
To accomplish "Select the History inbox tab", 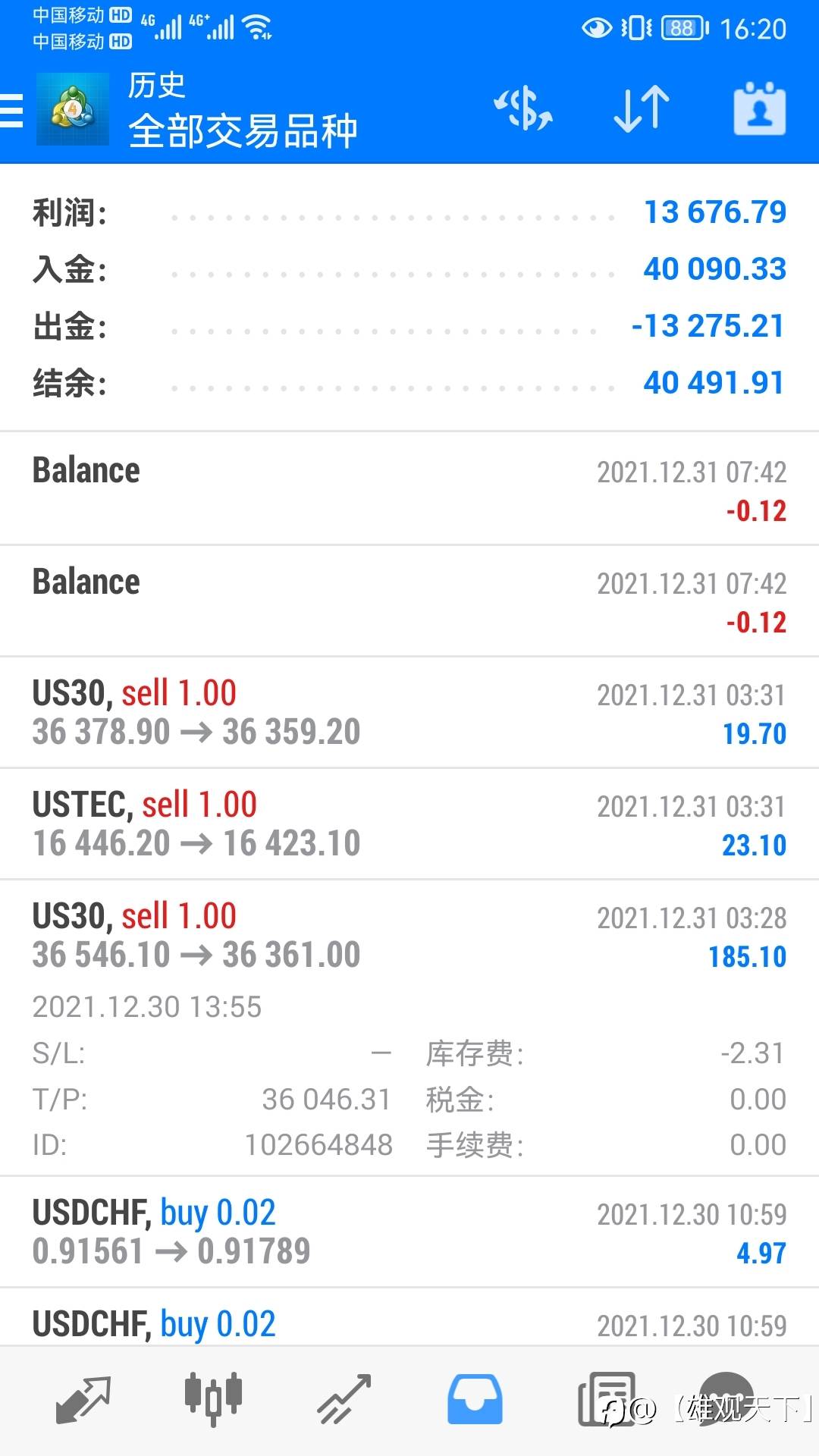I will tap(475, 1399).
